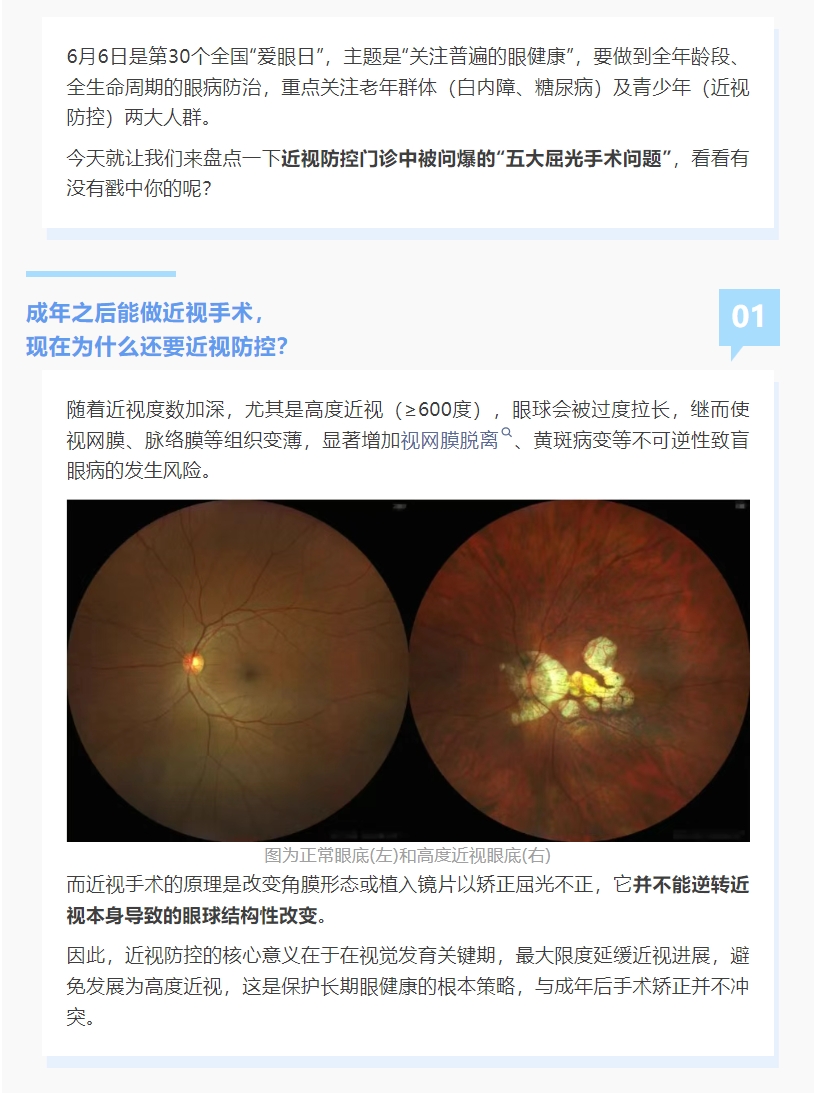Open the 视网膜脱离 search link

450,440
